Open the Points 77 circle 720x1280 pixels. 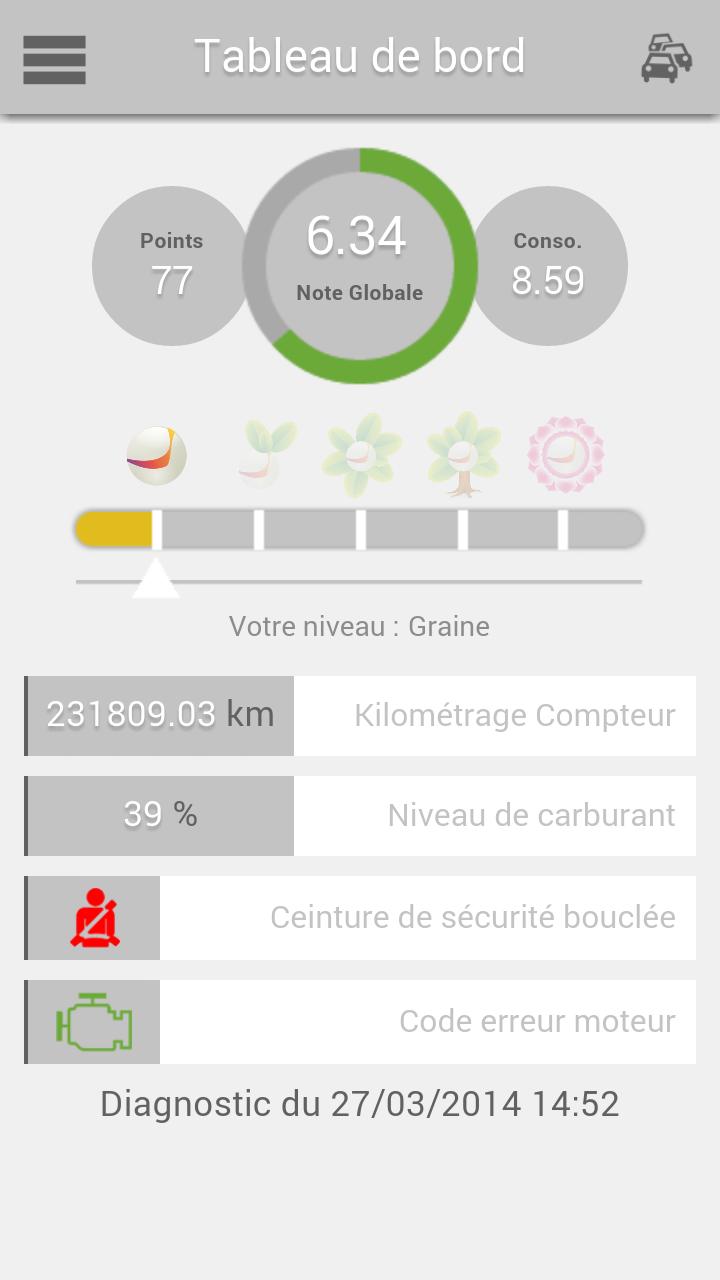170,265
